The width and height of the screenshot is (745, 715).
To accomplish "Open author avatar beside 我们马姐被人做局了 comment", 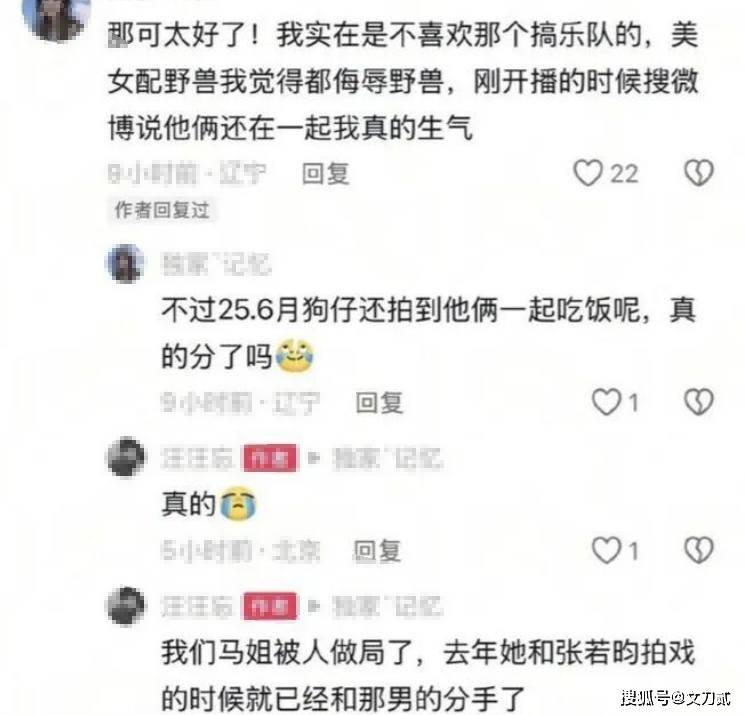I will [x=127, y=605].
